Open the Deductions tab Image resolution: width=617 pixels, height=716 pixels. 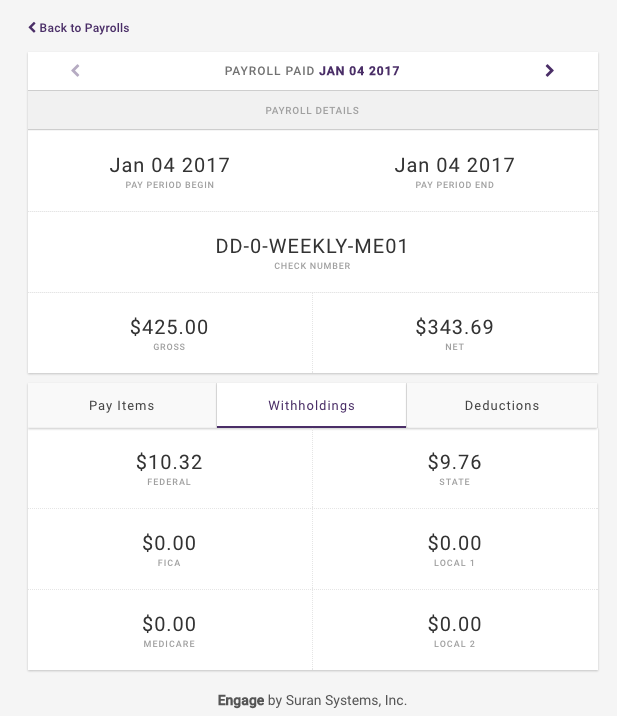(502, 406)
